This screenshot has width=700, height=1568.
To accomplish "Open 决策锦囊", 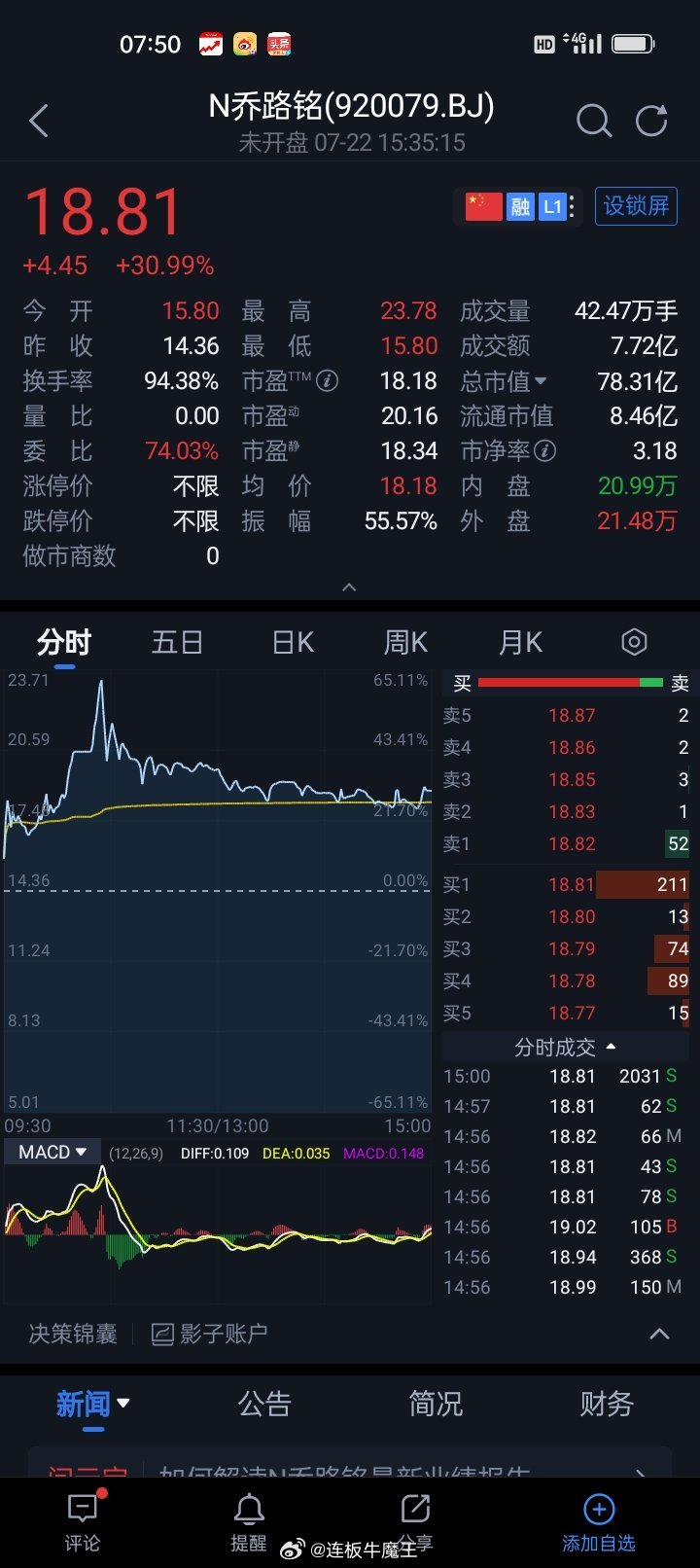I will pyautogui.click(x=73, y=1334).
